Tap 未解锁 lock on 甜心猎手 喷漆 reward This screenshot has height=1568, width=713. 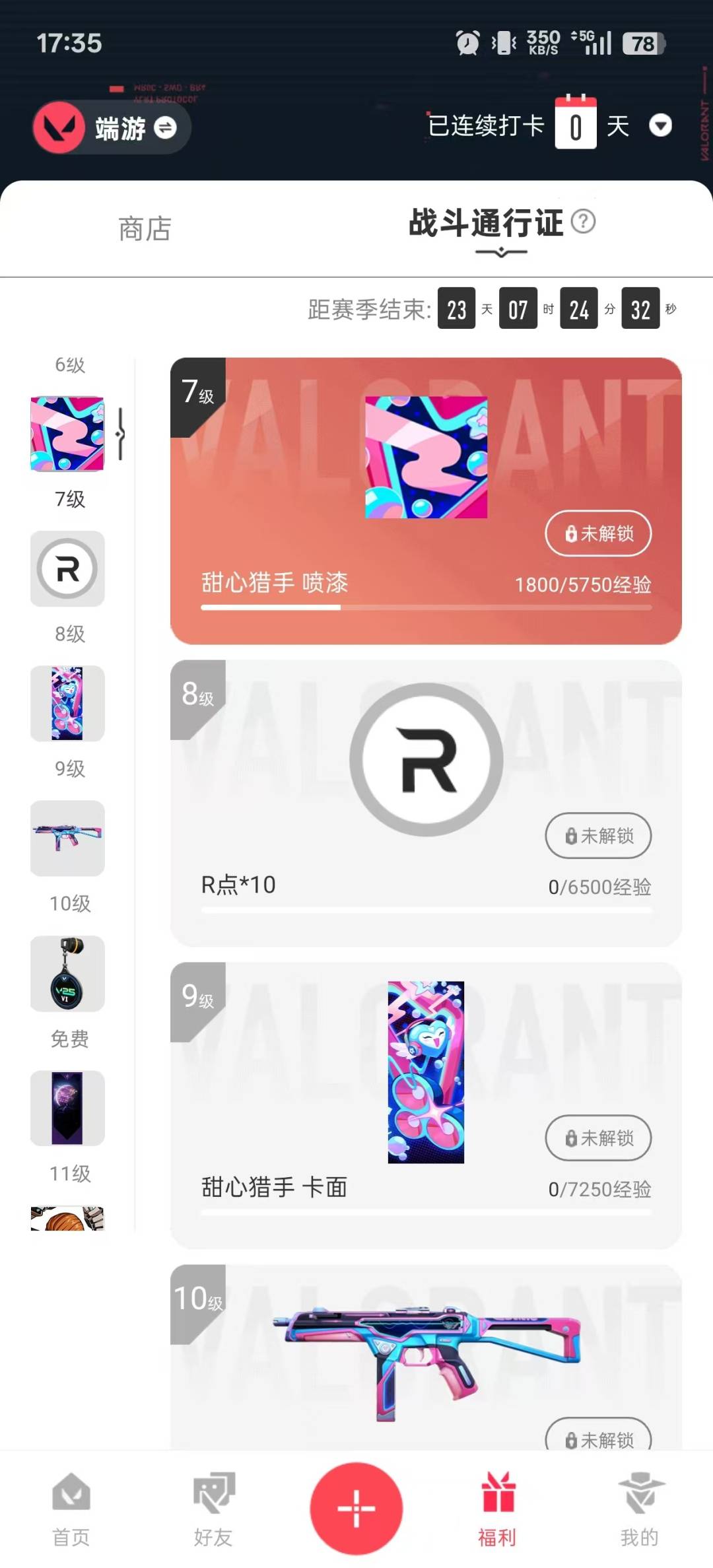point(597,534)
